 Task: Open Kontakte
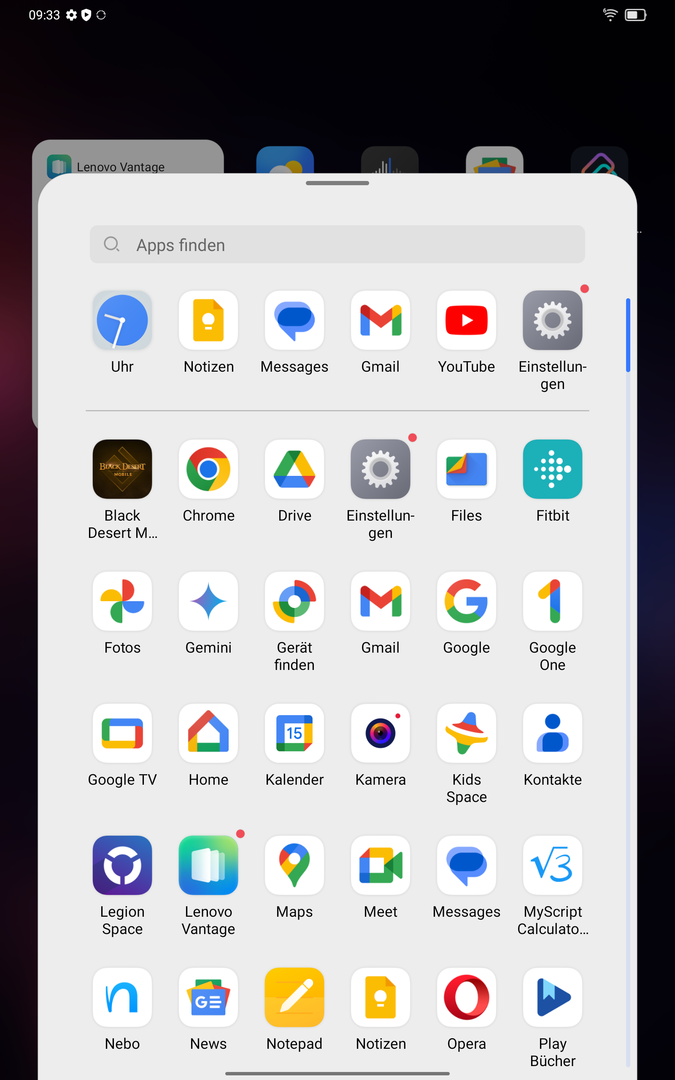pos(552,734)
